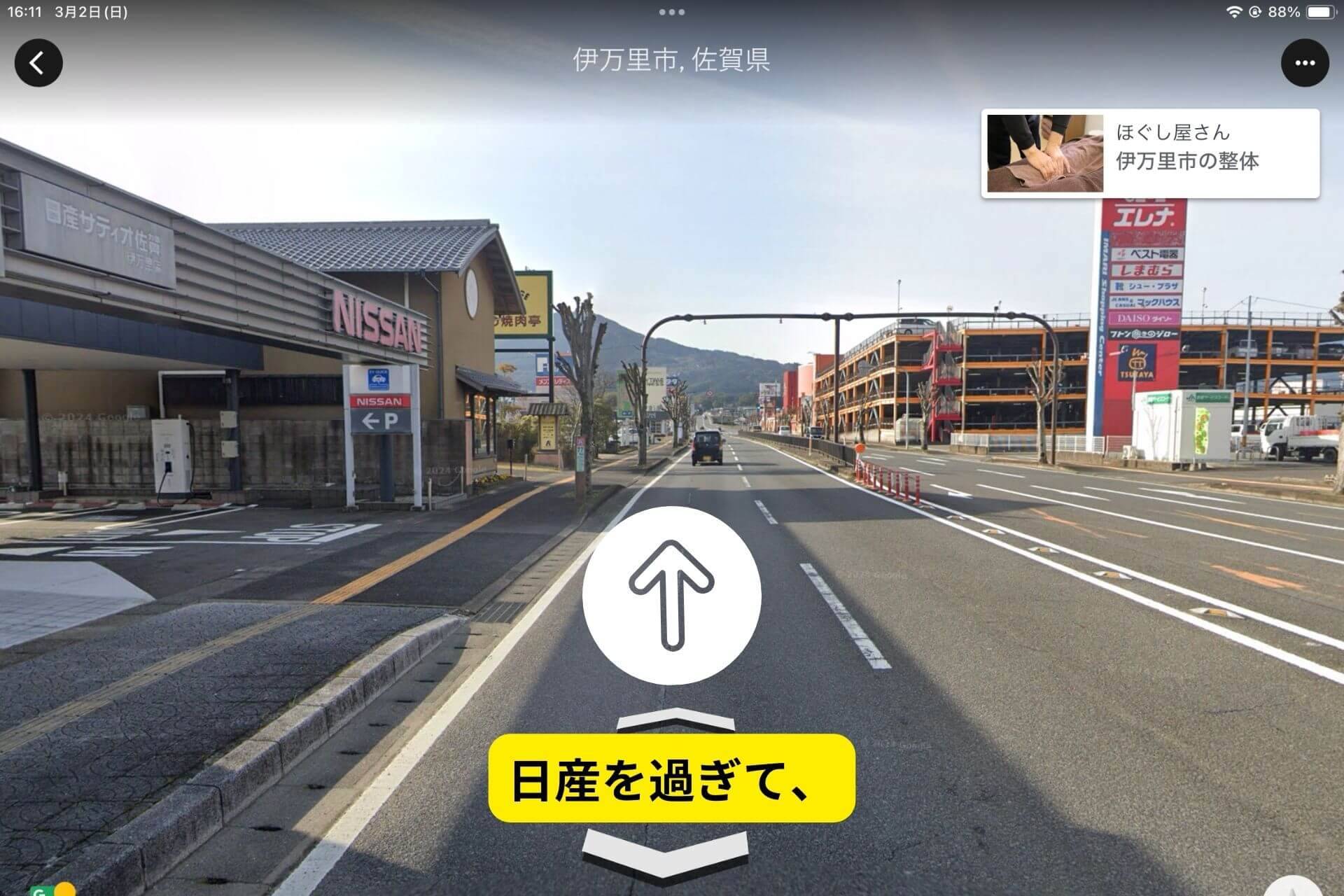Open the ほぐし屋さん place card

pyautogui.click(x=1150, y=153)
